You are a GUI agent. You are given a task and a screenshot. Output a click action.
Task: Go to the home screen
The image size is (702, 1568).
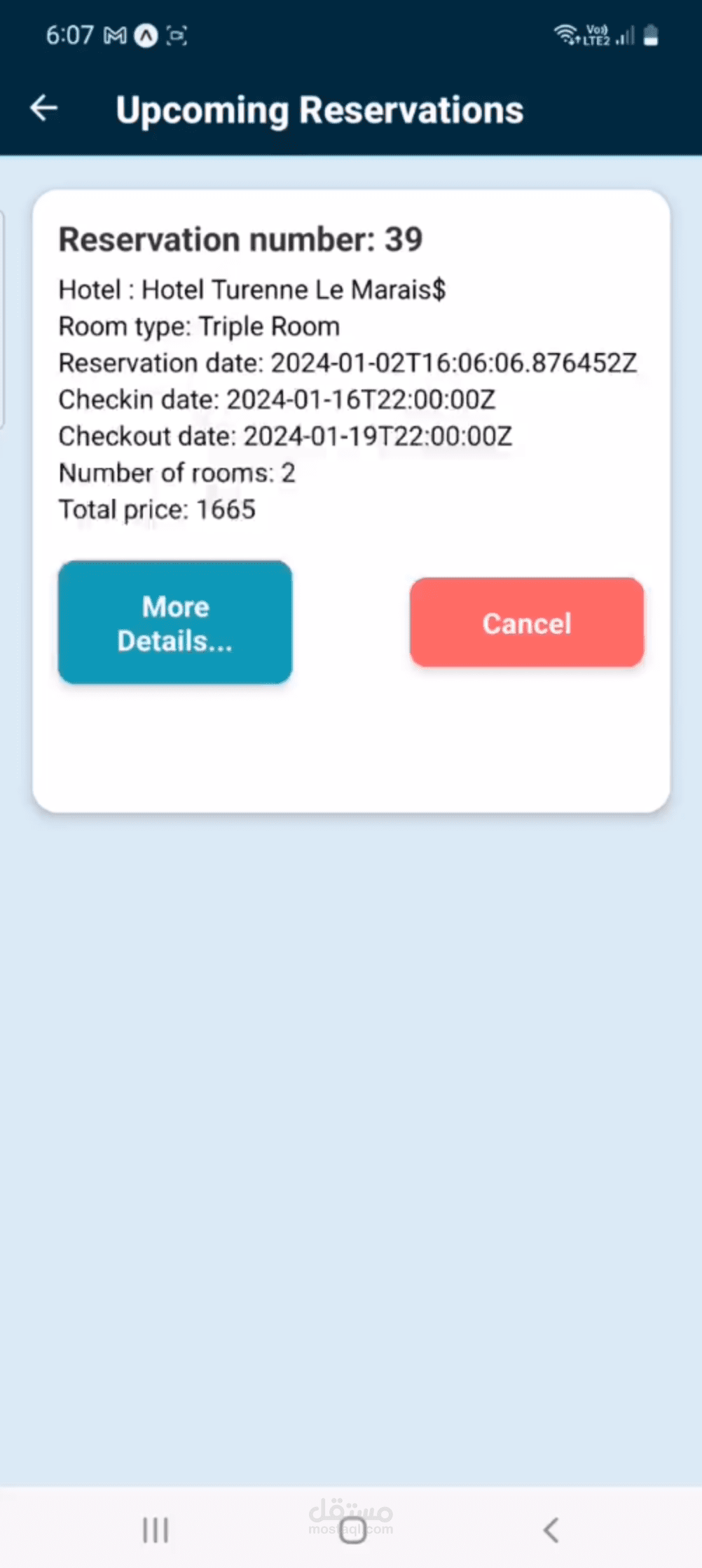[x=352, y=1530]
